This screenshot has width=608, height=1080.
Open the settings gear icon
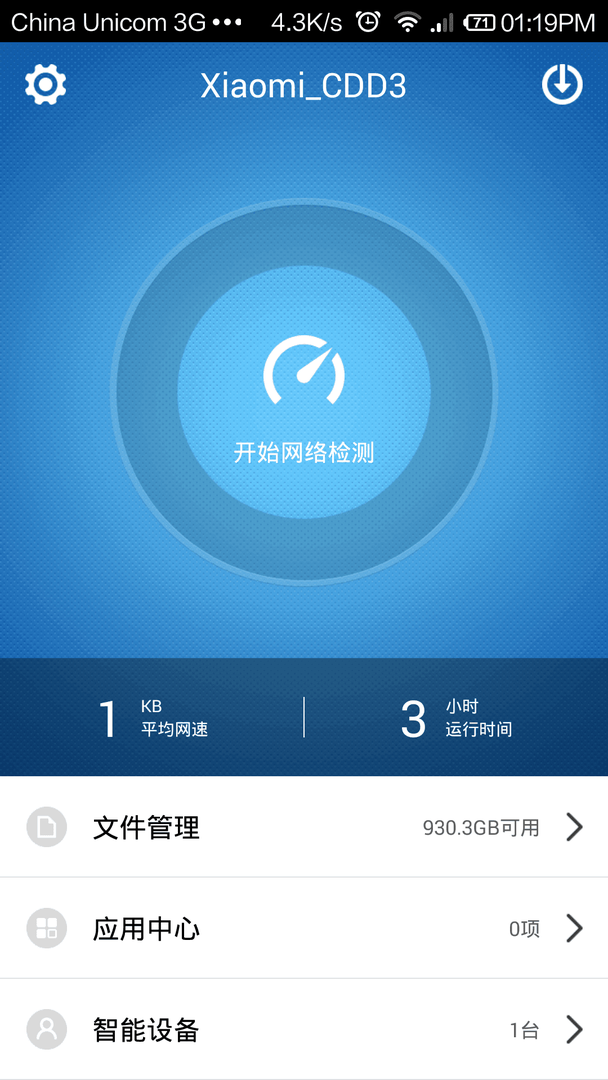(45, 85)
